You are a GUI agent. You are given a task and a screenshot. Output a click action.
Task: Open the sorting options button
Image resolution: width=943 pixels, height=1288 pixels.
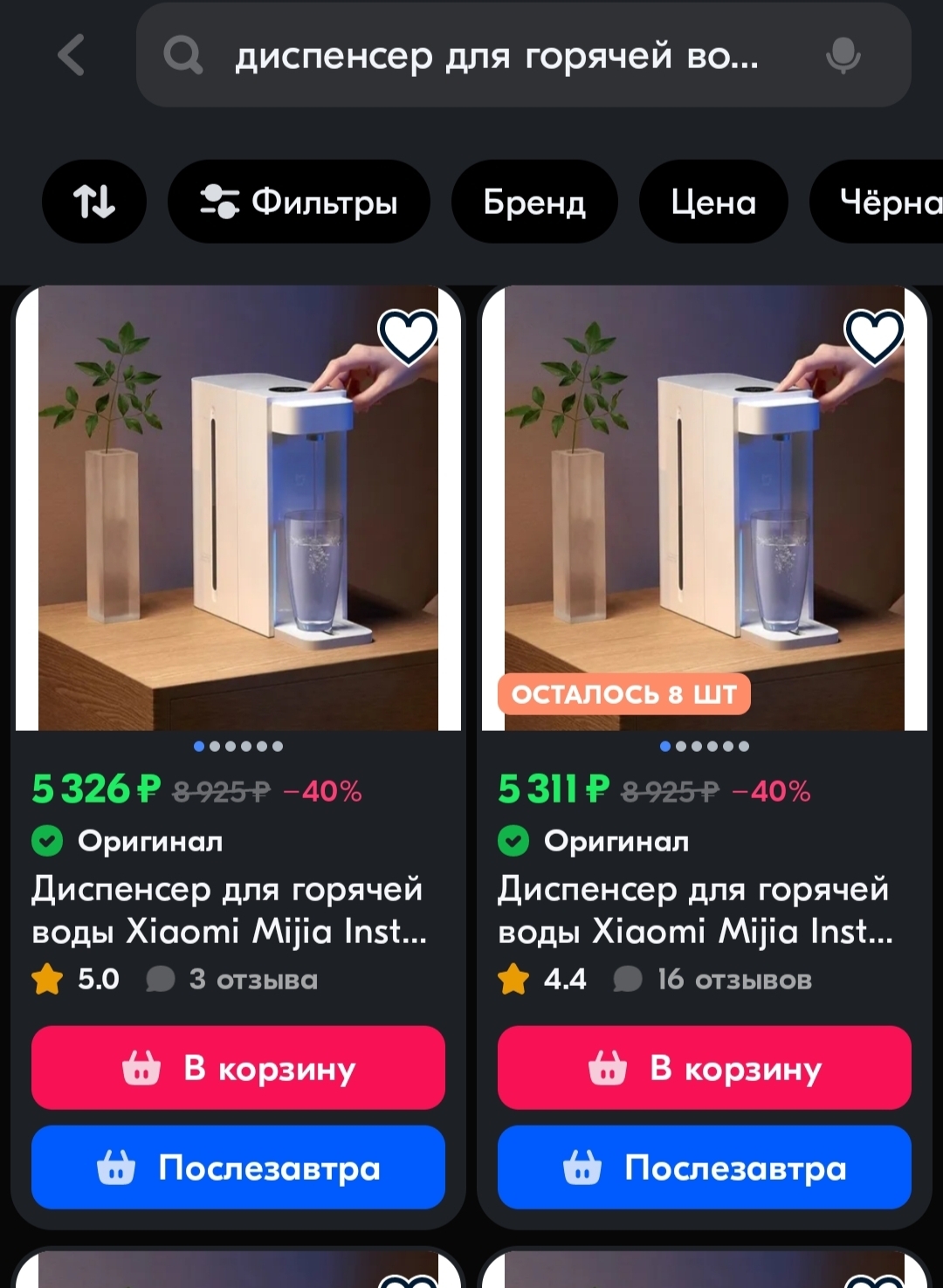click(94, 202)
